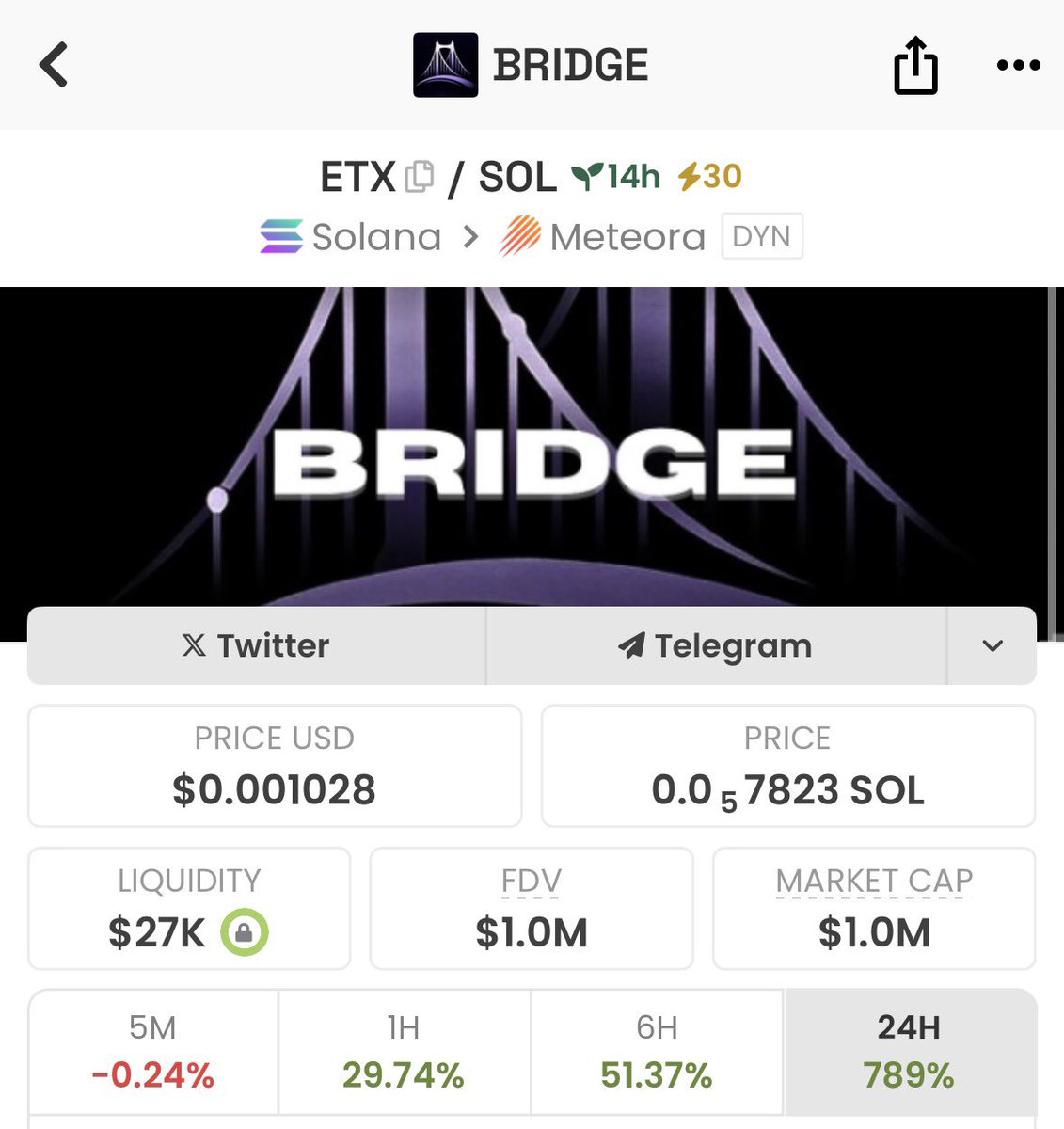Image resolution: width=1064 pixels, height=1129 pixels.
Task: Open the three-dot overflow menu
Action: (1018, 65)
